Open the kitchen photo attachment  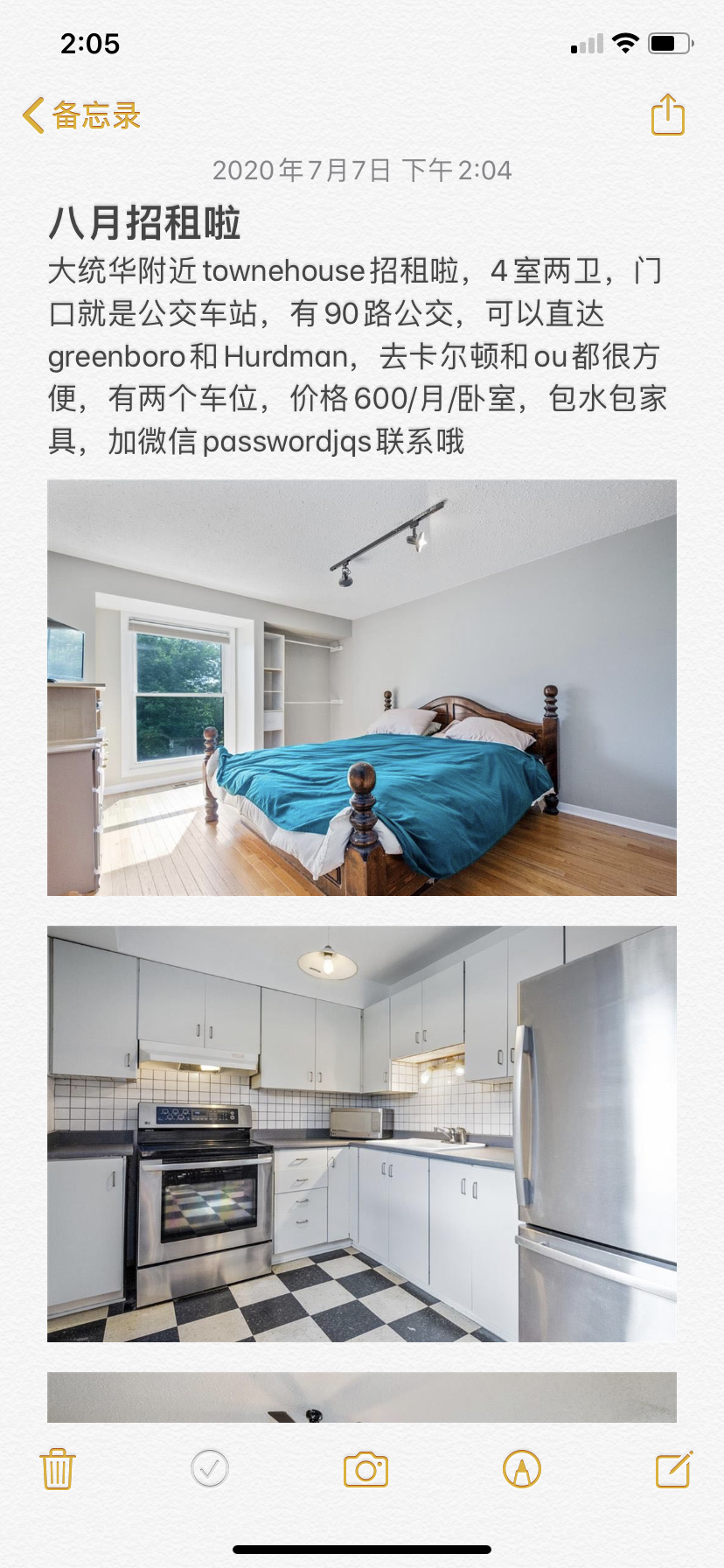tap(362, 1134)
